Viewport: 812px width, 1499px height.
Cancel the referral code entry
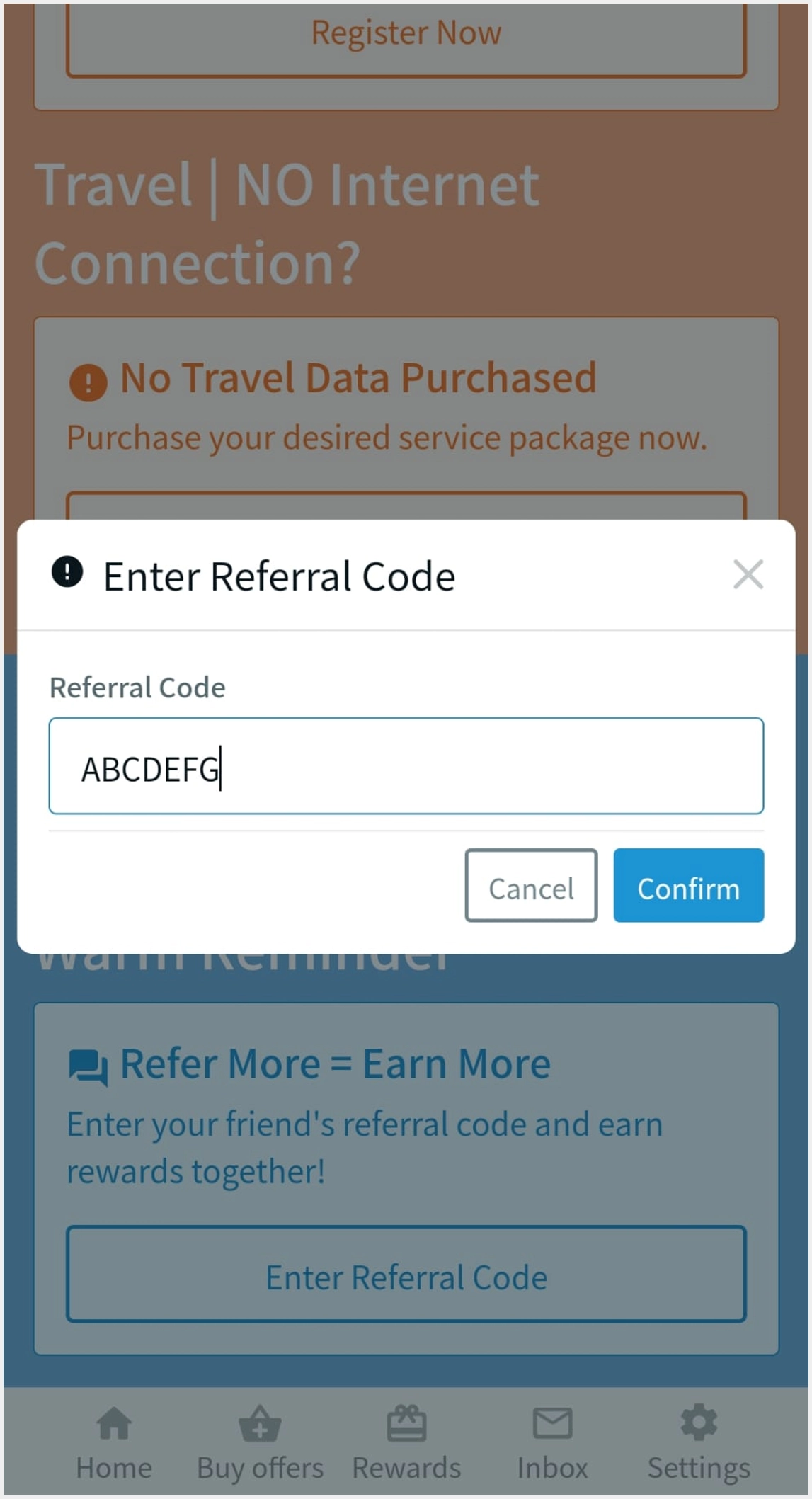pyautogui.click(x=531, y=885)
